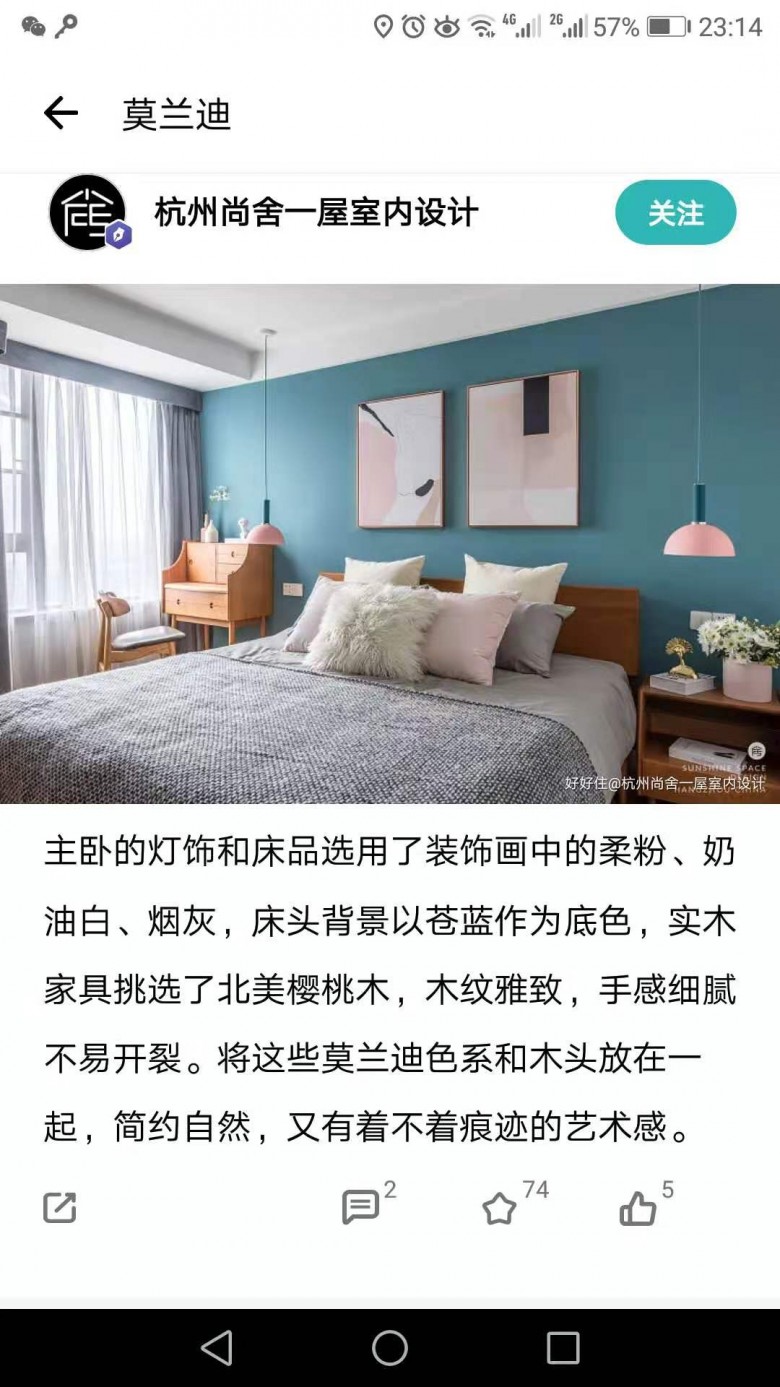Follow 杭州尚舍一屋室内设计 with 关注 button

click(x=675, y=213)
